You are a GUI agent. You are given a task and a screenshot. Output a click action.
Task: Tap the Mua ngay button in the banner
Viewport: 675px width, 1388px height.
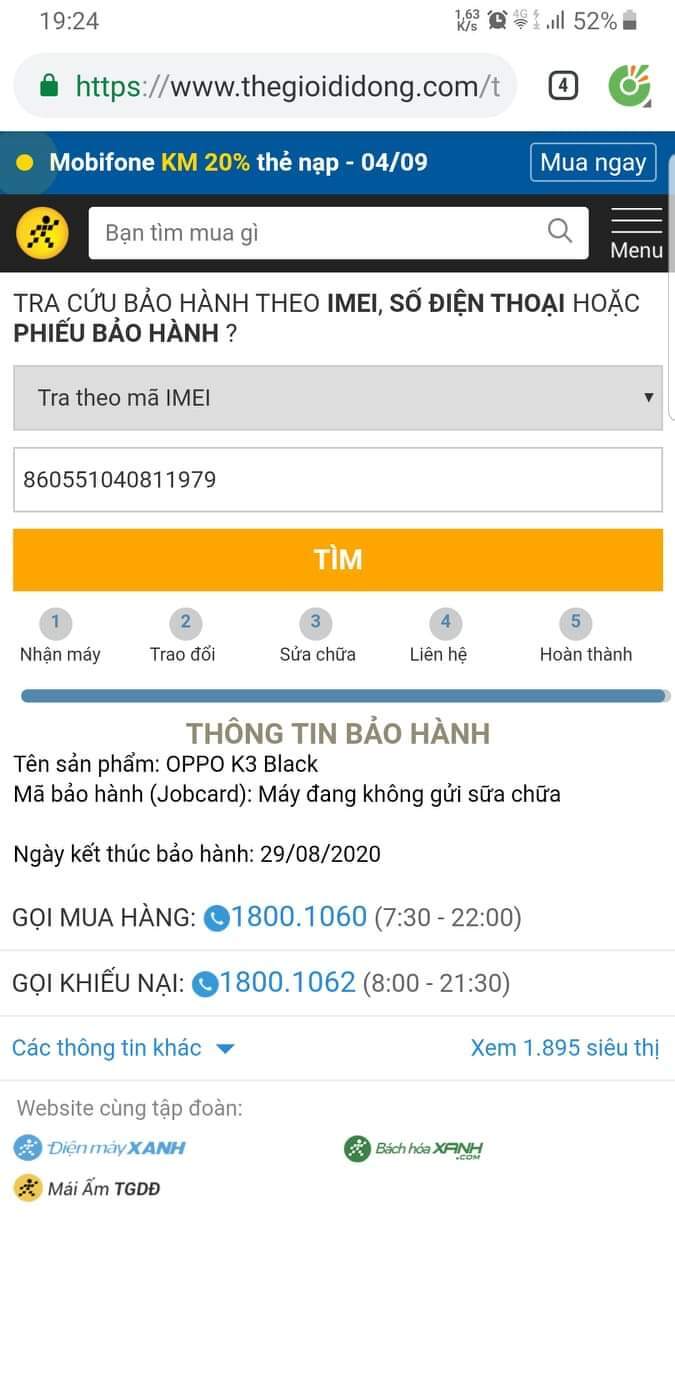(x=593, y=162)
